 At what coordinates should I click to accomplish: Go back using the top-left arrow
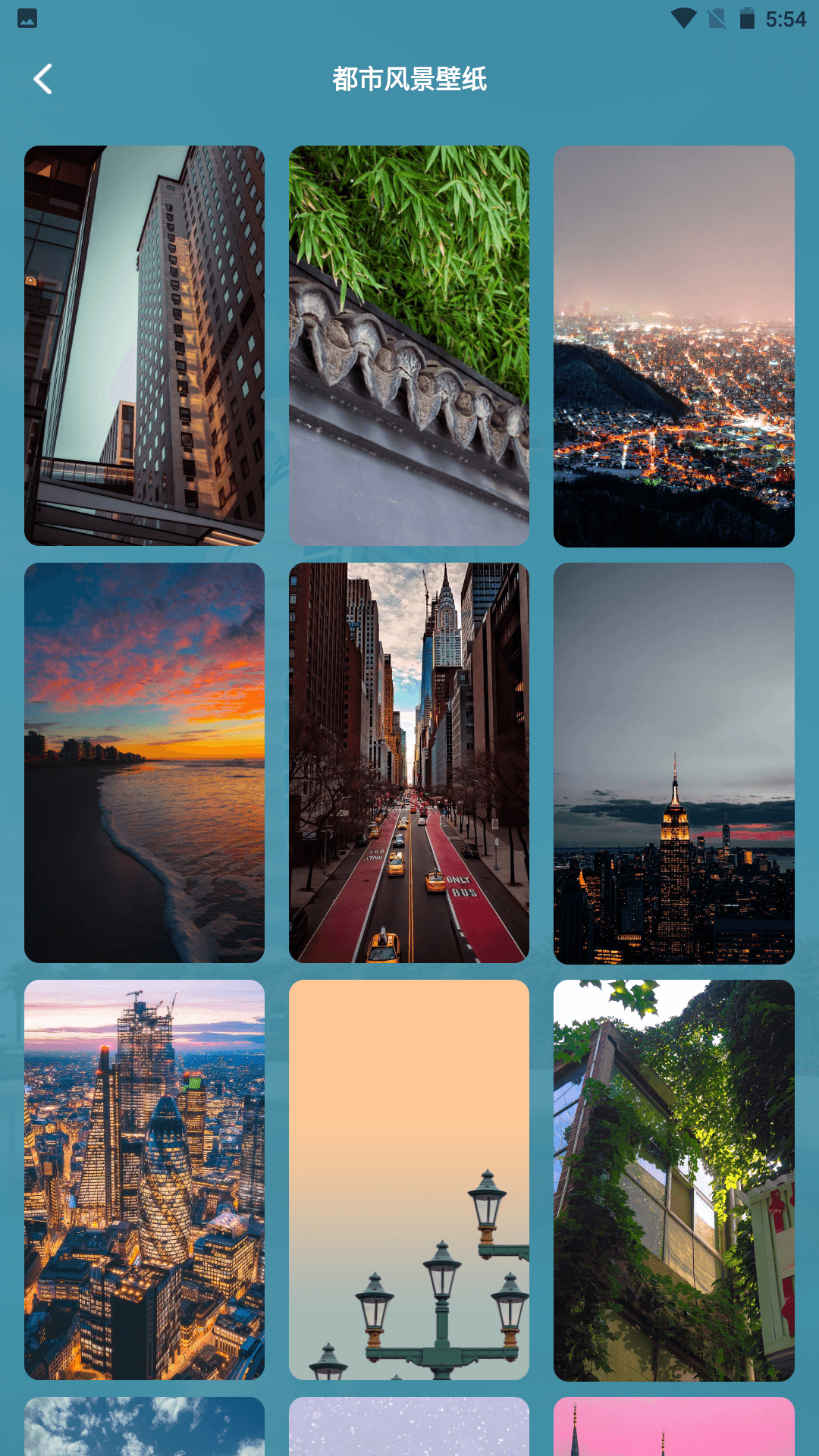tap(43, 79)
